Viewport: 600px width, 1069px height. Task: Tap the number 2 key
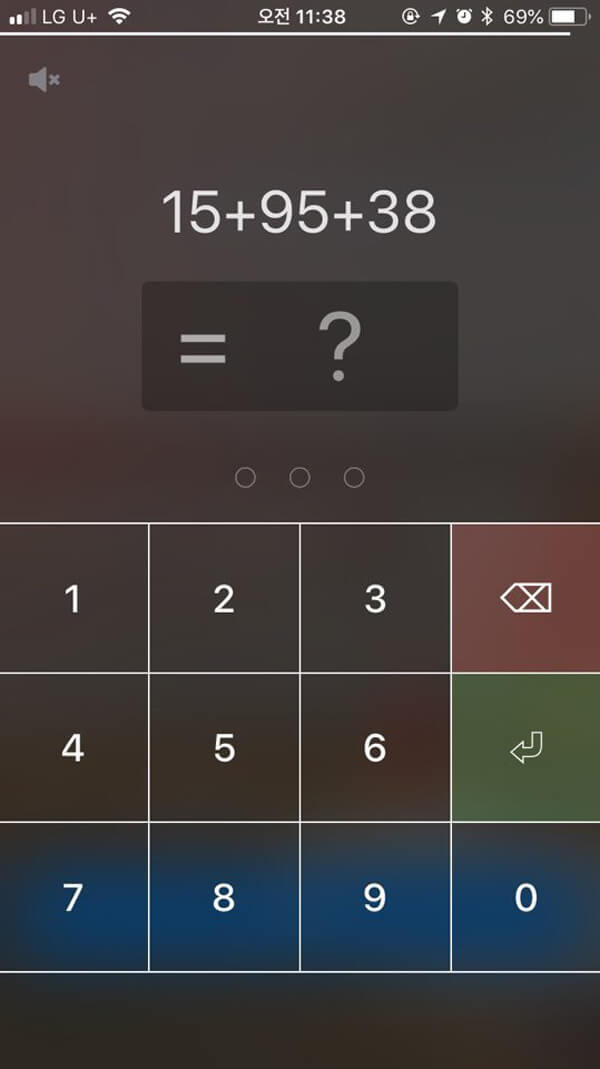pos(224,598)
